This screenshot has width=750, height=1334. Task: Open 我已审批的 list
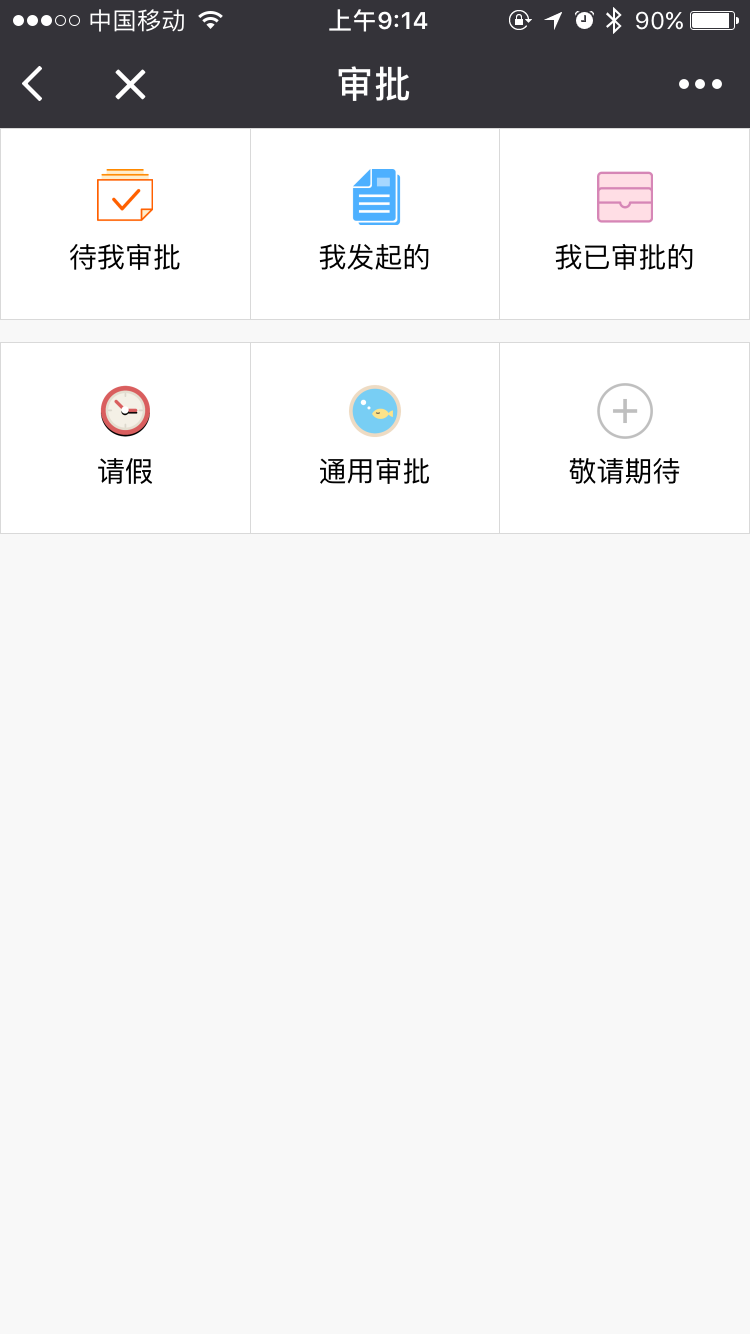click(624, 223)
